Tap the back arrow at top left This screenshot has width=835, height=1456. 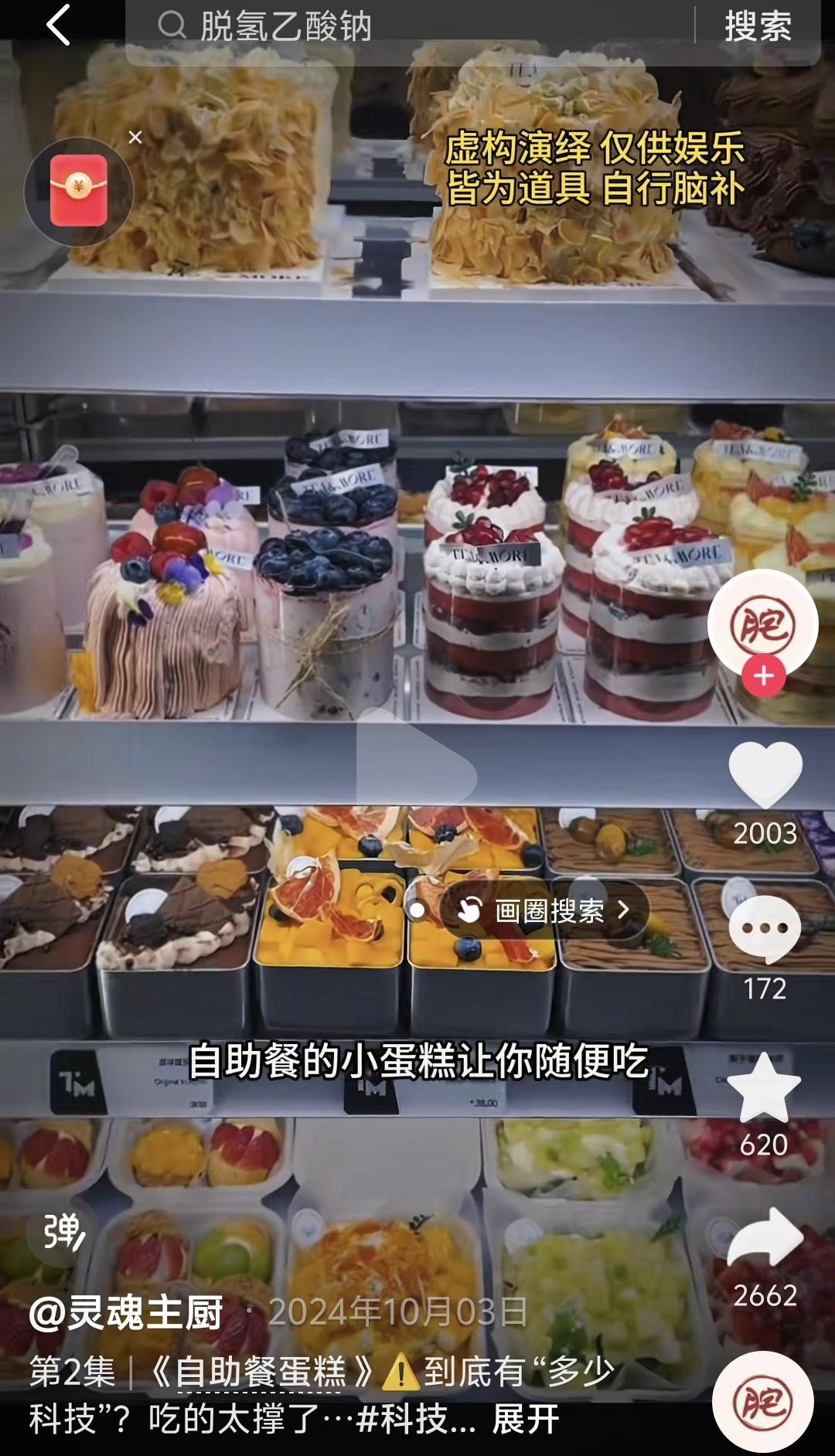(x=56, y=26)
